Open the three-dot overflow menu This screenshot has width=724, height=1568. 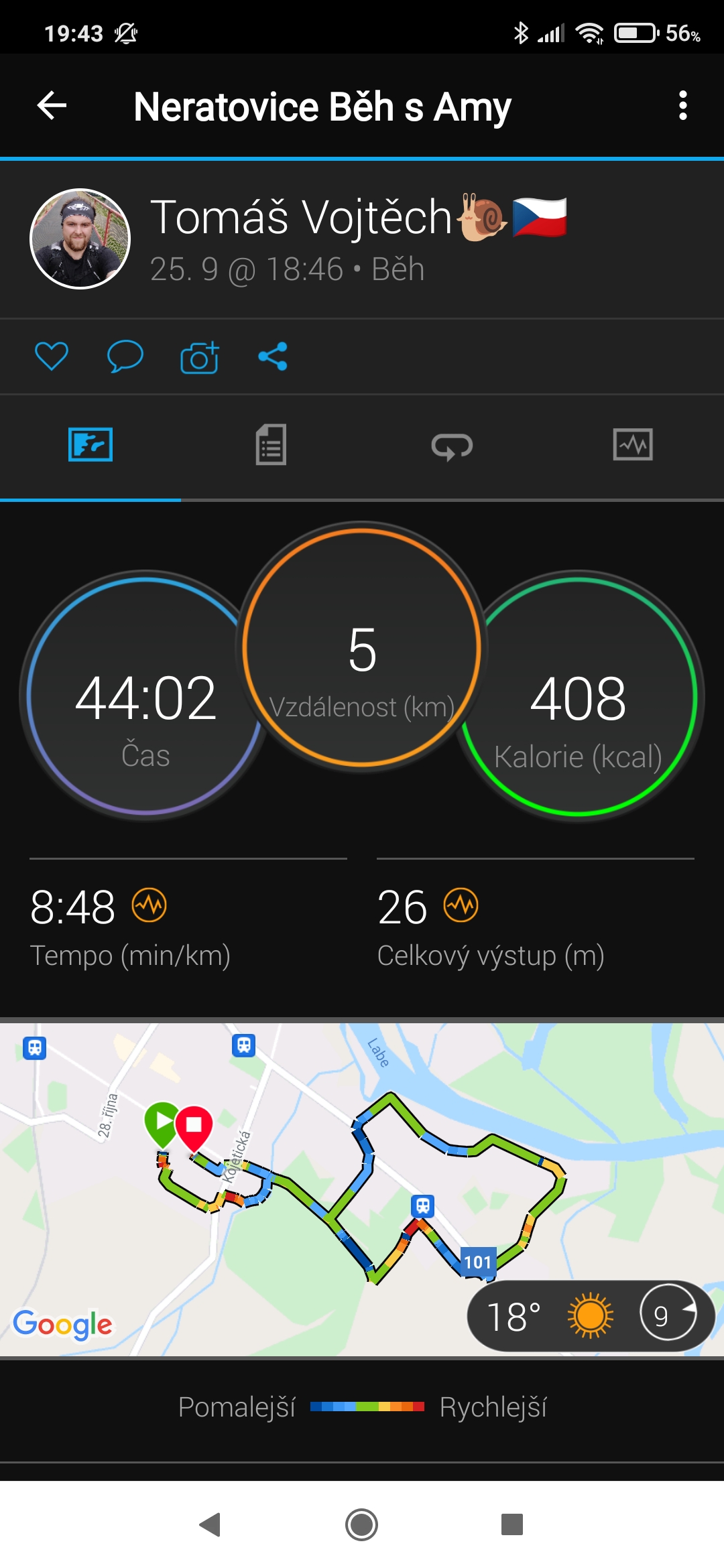(x=682, y=105)
